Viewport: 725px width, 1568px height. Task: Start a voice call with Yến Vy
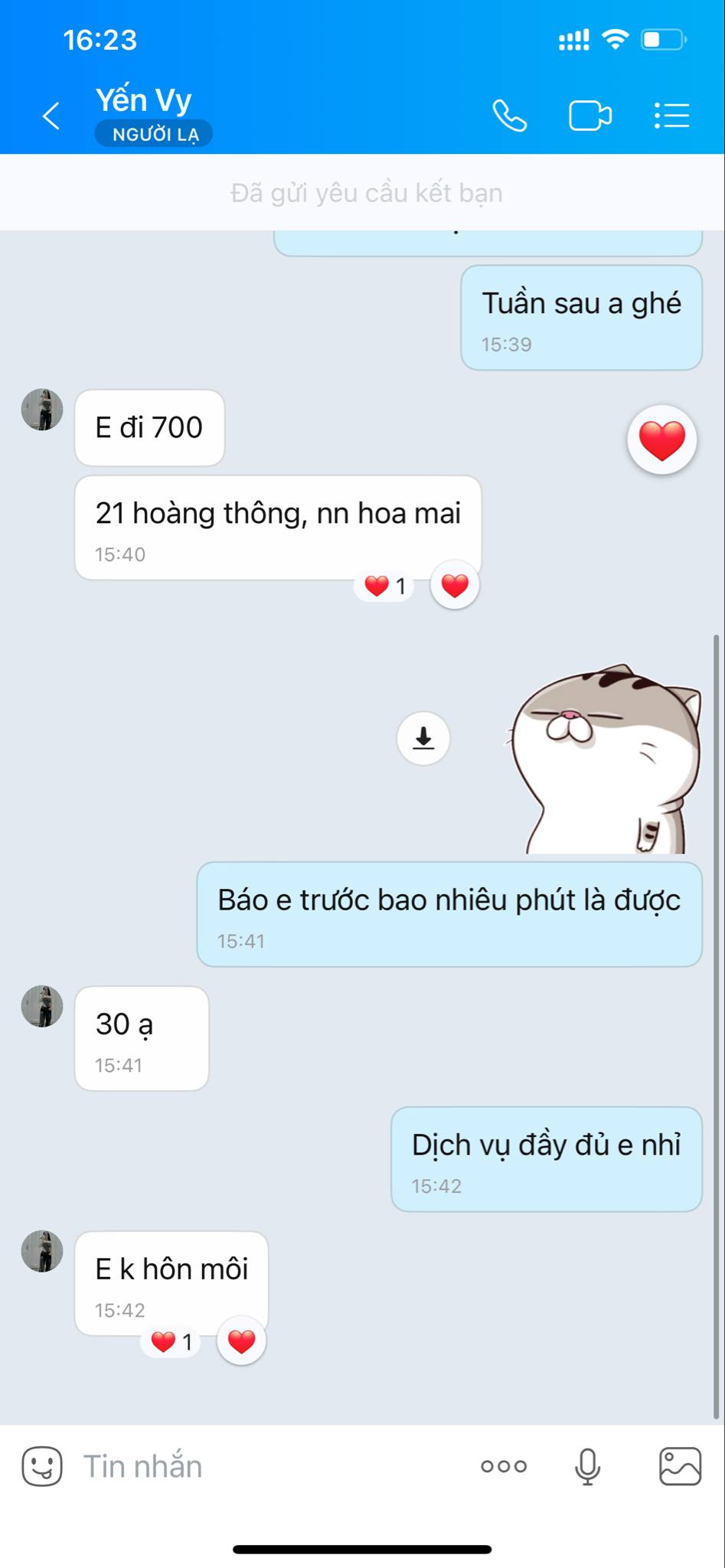click(x=509, y=116)
